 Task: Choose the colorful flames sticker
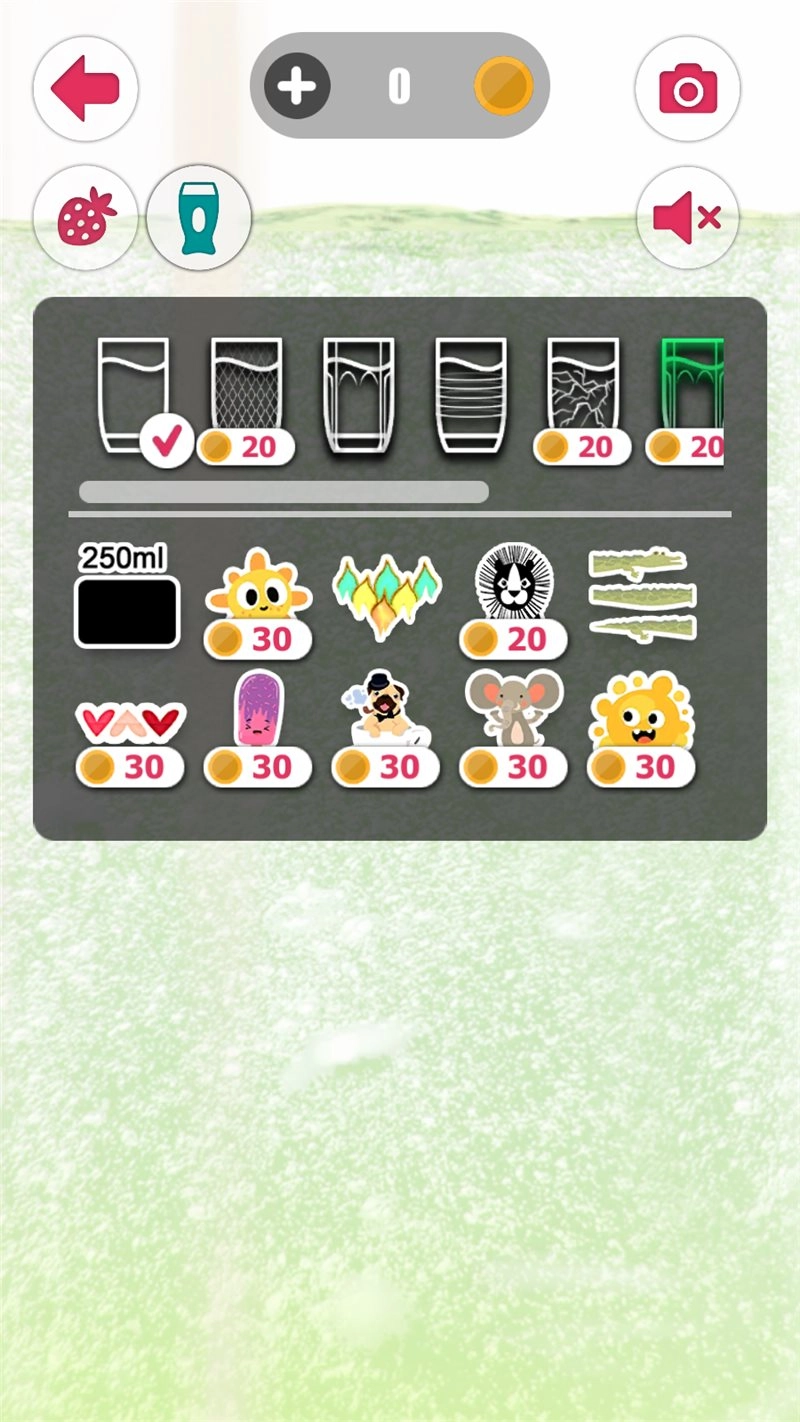click(385, 596)
